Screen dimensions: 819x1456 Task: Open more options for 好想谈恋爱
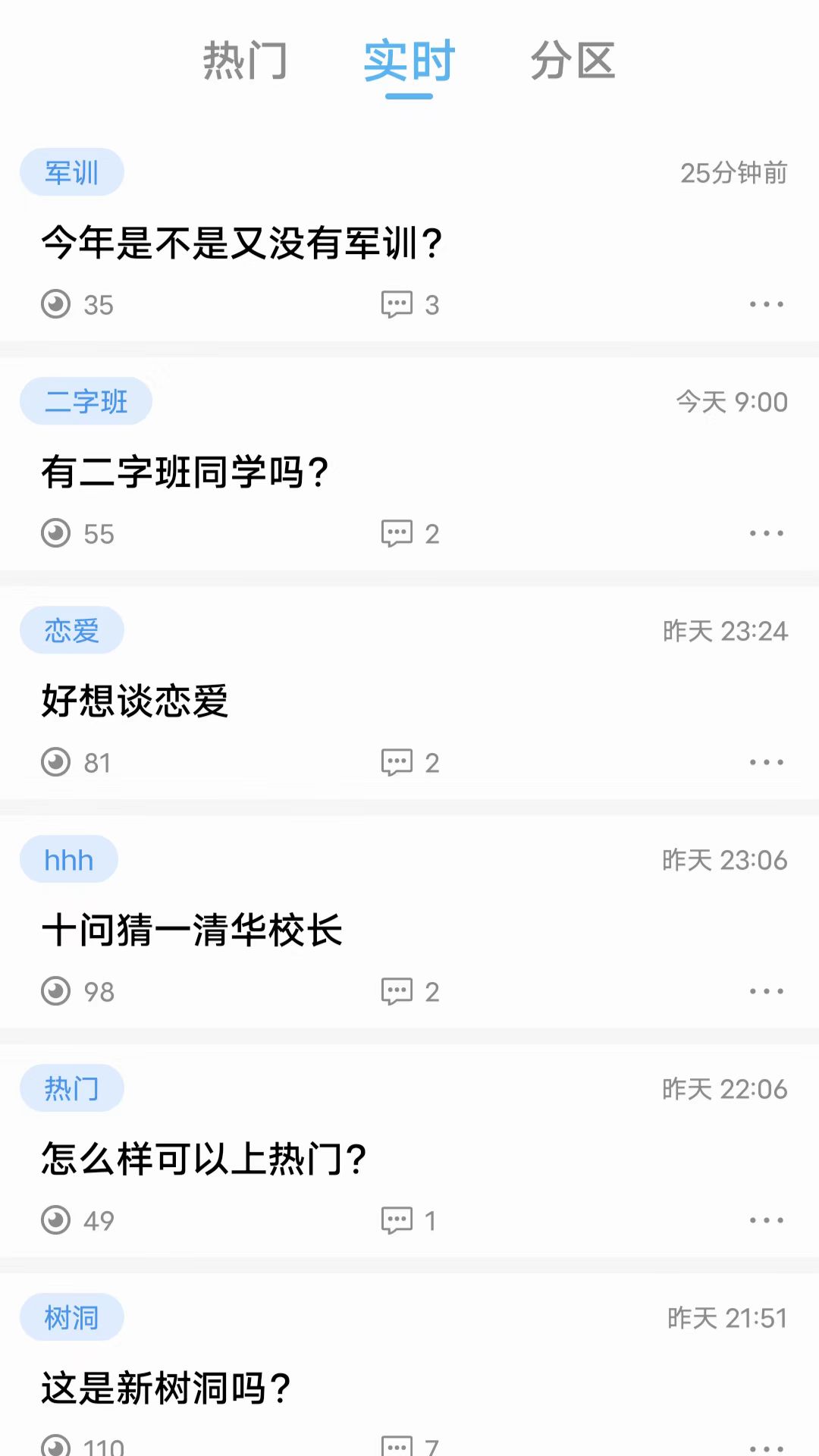click(766, 763)
